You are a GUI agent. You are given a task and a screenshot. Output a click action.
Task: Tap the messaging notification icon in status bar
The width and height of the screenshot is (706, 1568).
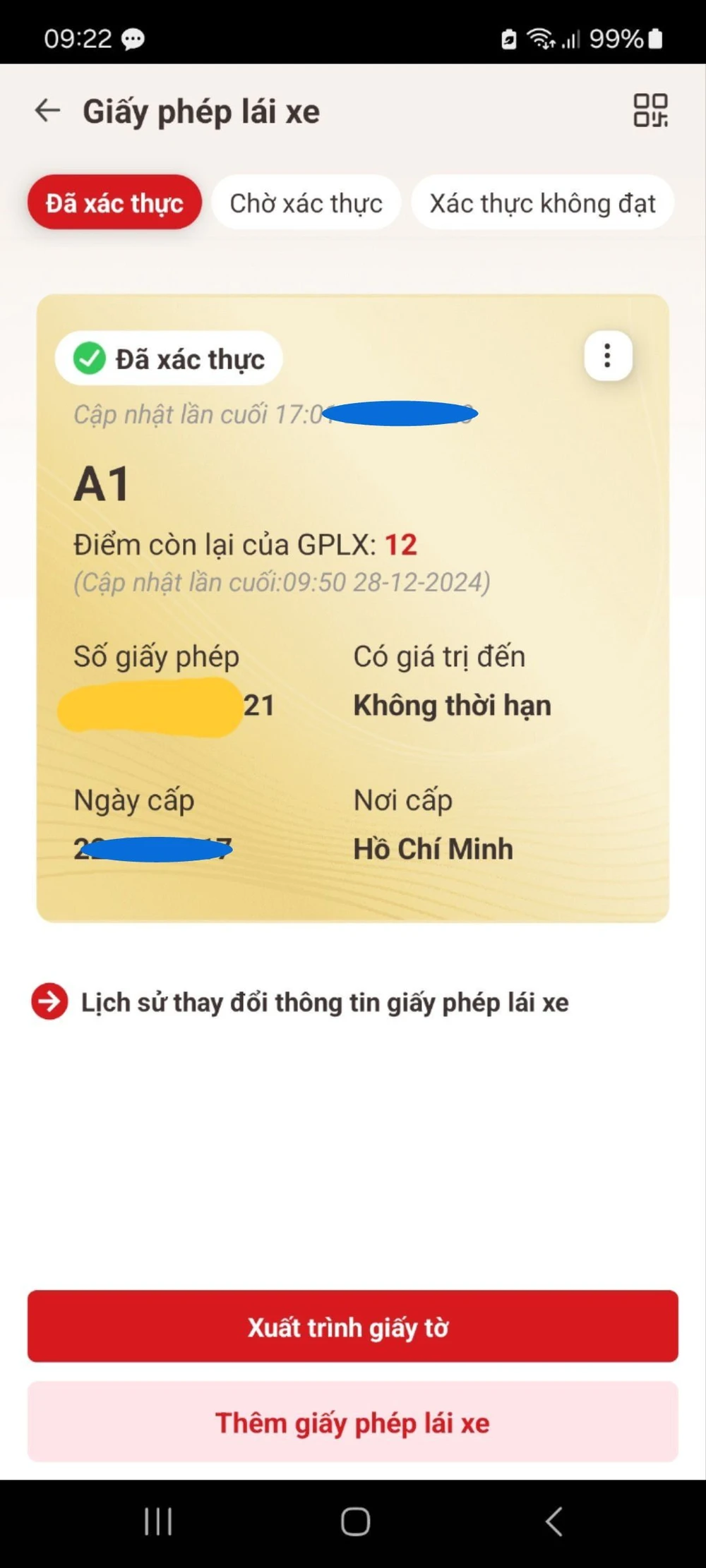(133, 39)
